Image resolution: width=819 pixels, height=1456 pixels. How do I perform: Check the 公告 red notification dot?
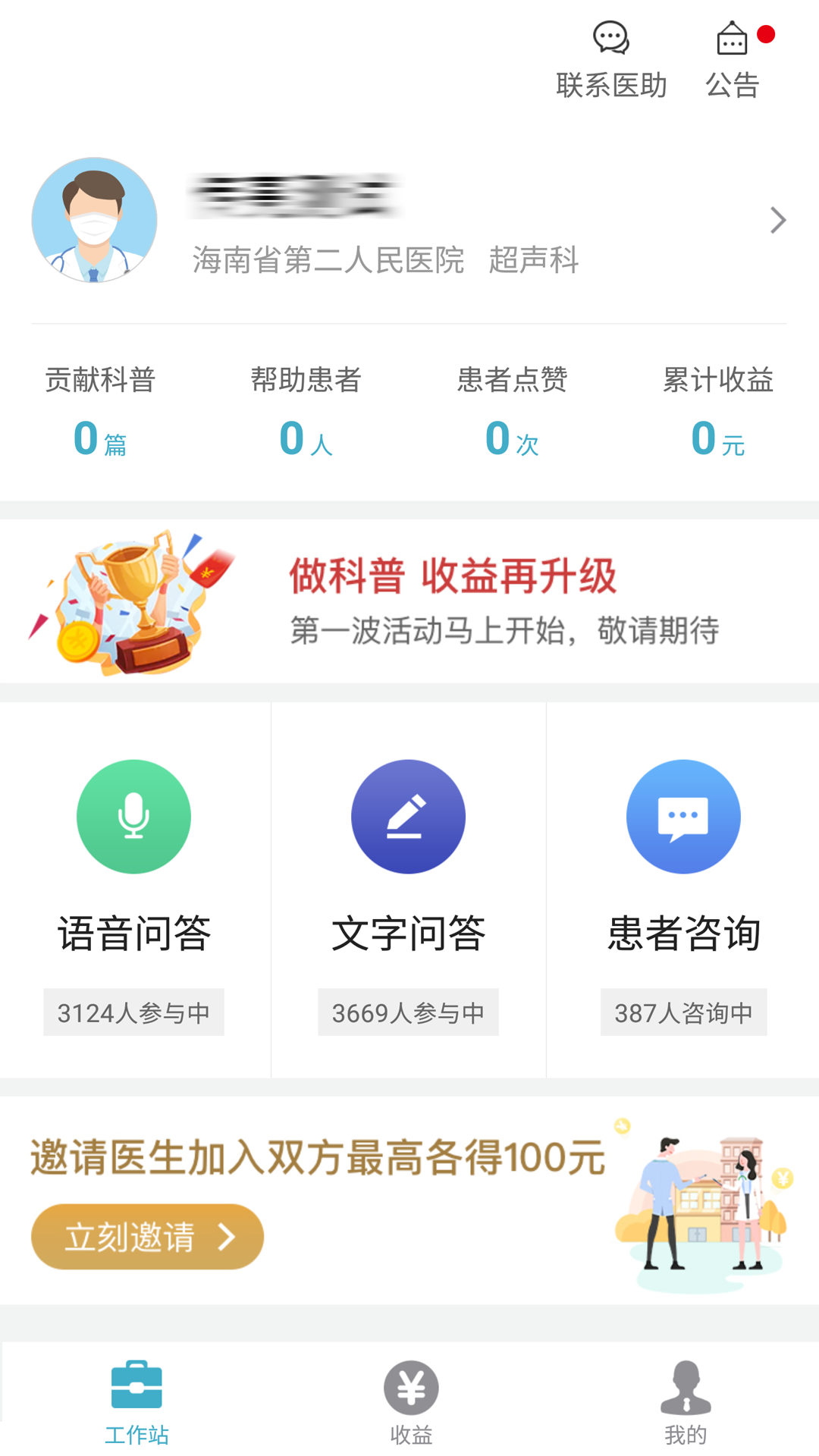pyautogui.click(x=767, y=34)
